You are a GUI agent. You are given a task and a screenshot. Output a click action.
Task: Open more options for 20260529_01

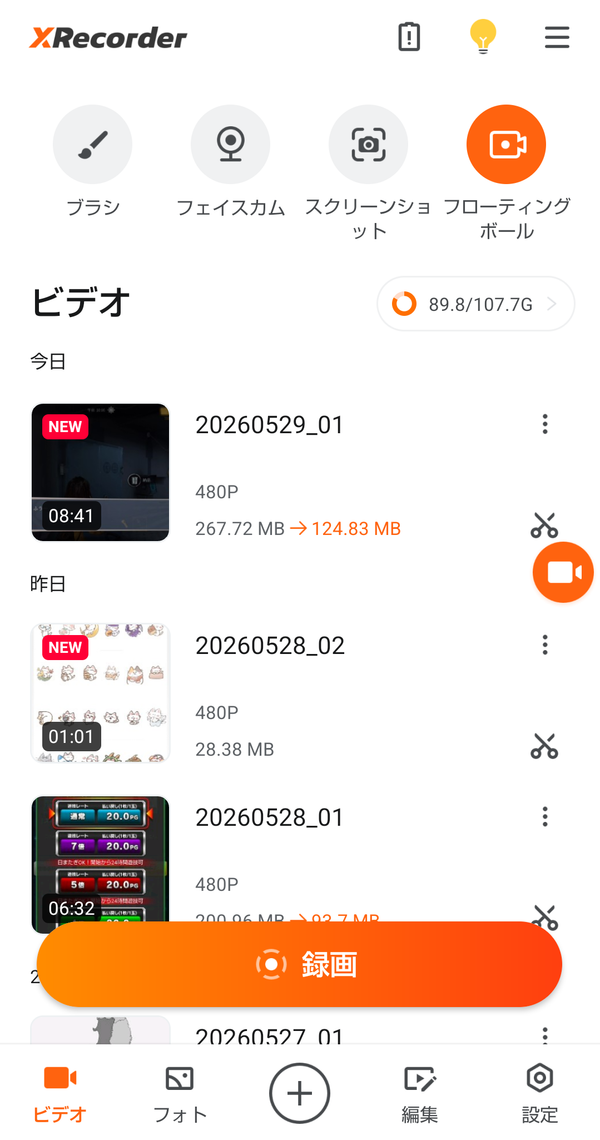(x=545, y=425)
